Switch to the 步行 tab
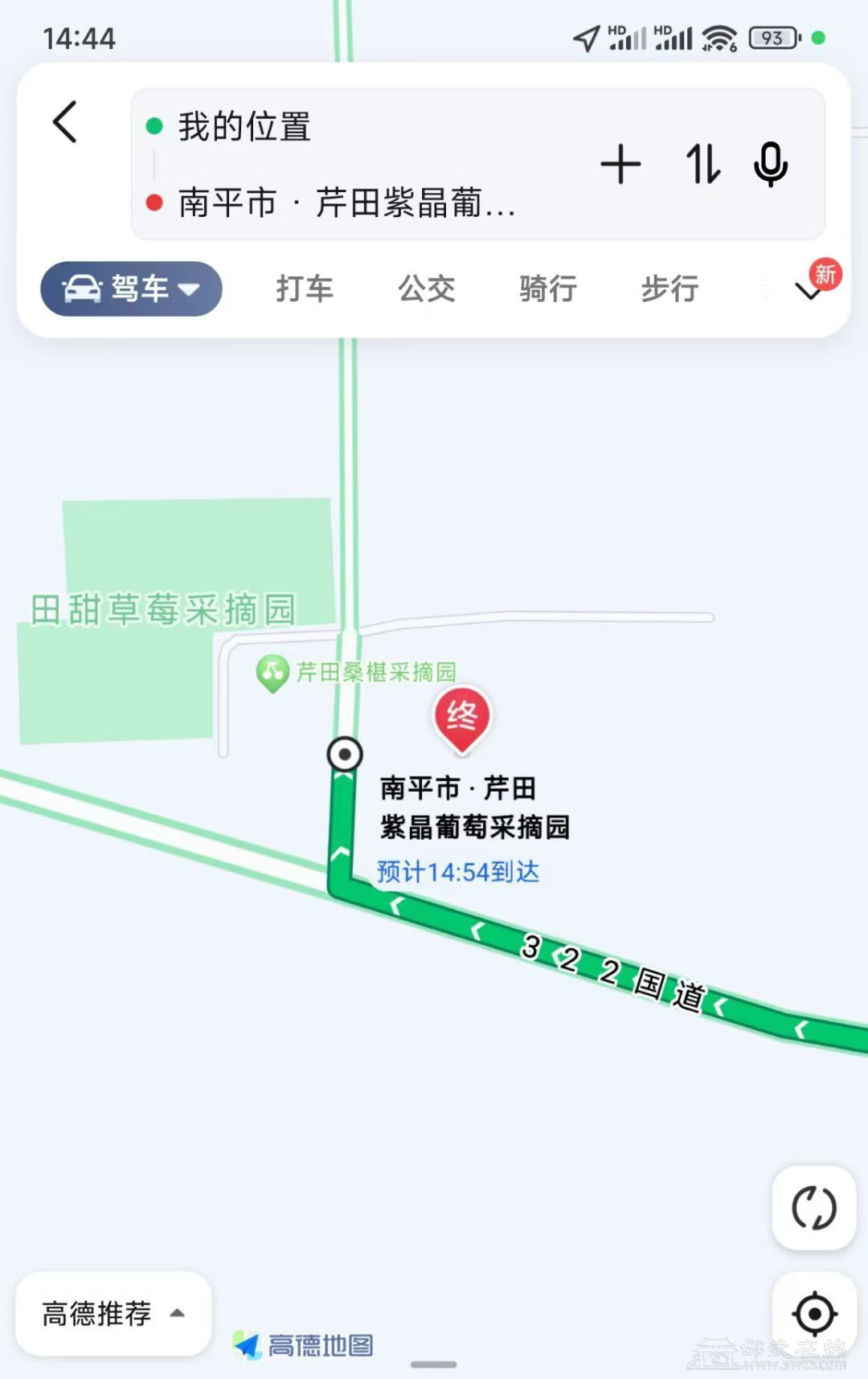This screenshot has width=868, height=1379. coord(669,288)
